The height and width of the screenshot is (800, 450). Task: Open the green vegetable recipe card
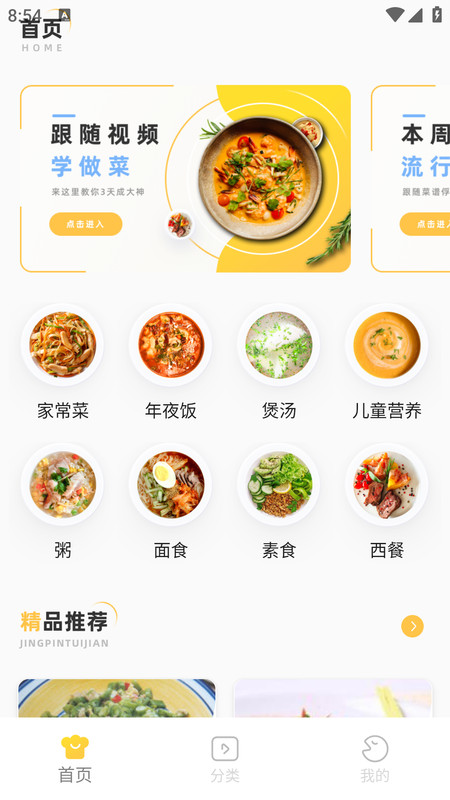[117, 698]
